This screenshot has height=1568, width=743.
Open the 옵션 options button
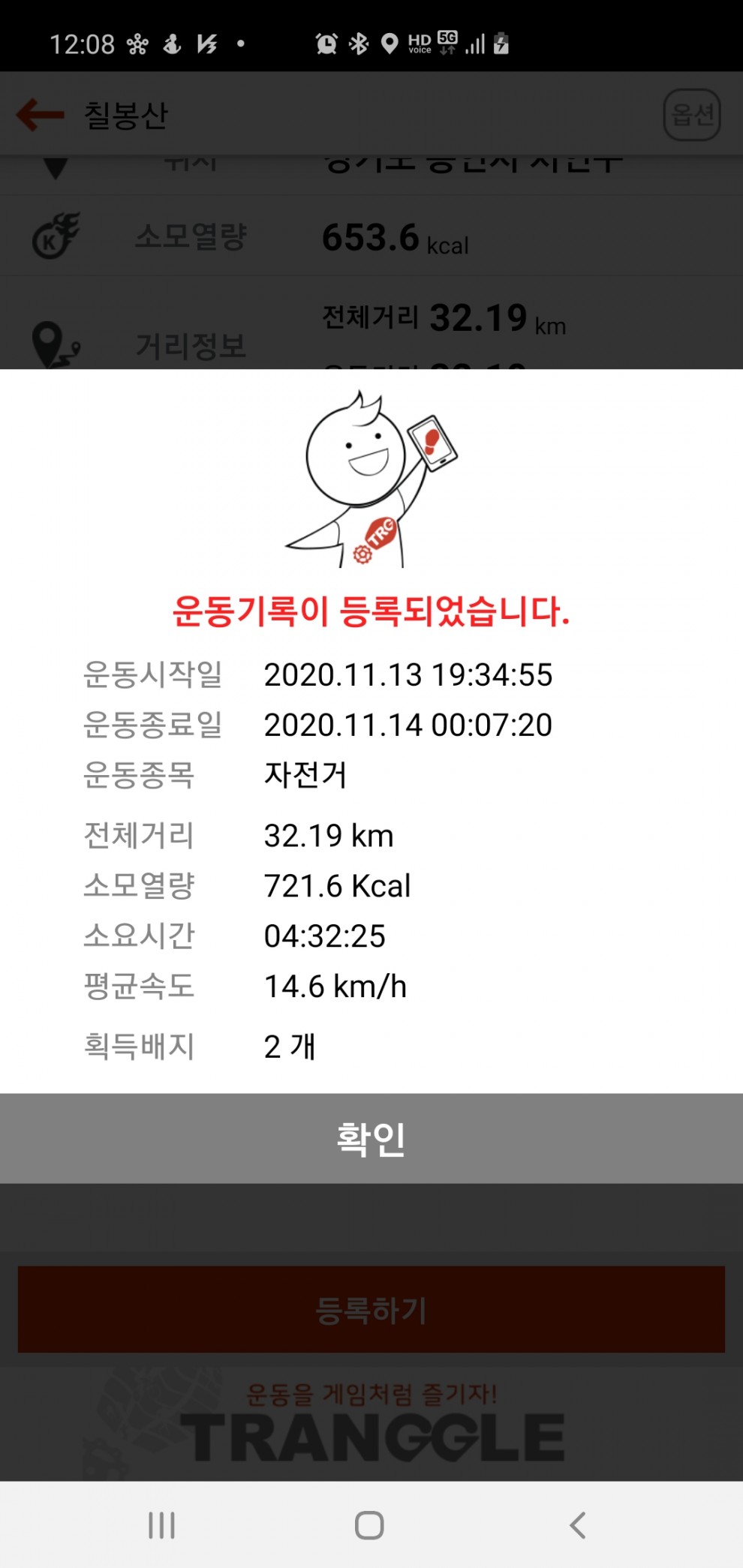coord(692,115)
